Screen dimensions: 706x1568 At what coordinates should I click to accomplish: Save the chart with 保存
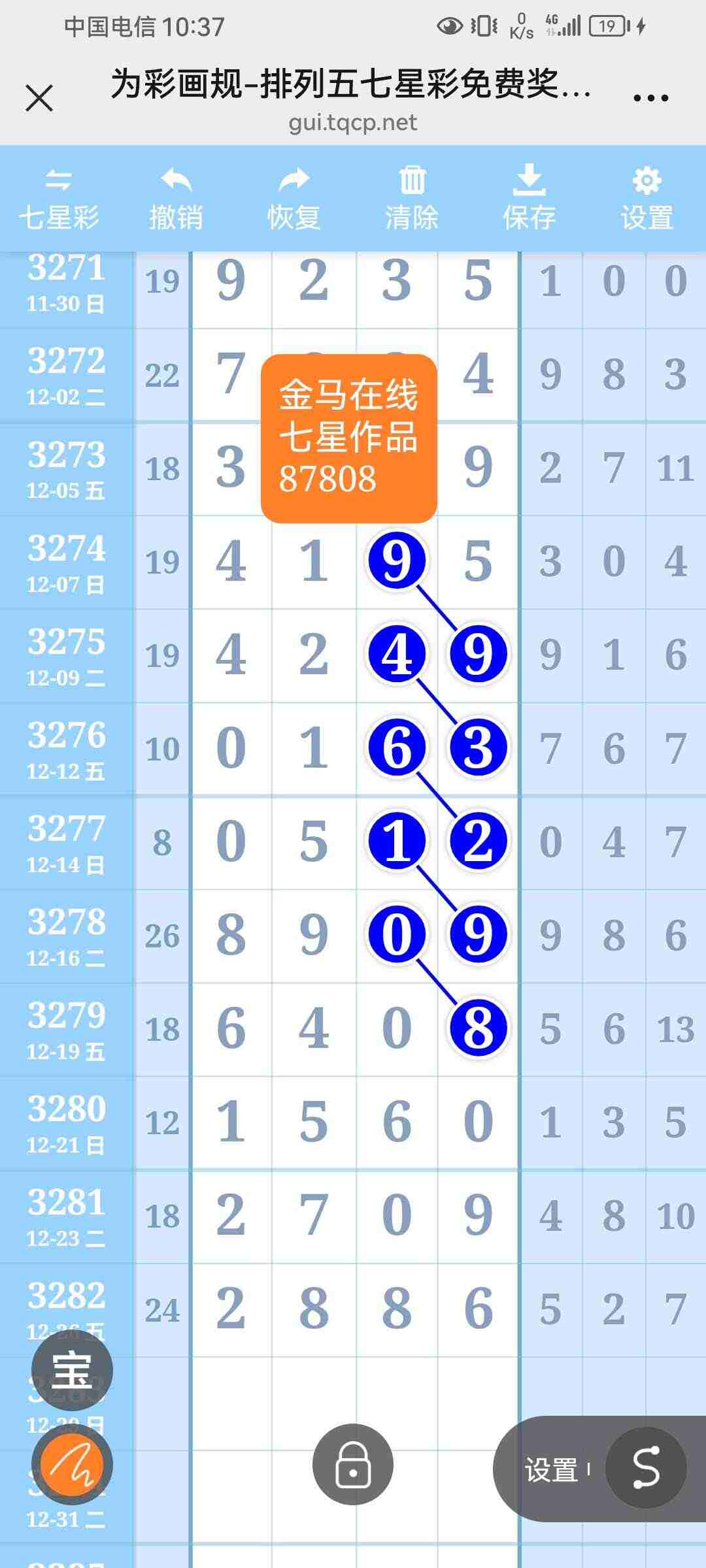[529, 199]
